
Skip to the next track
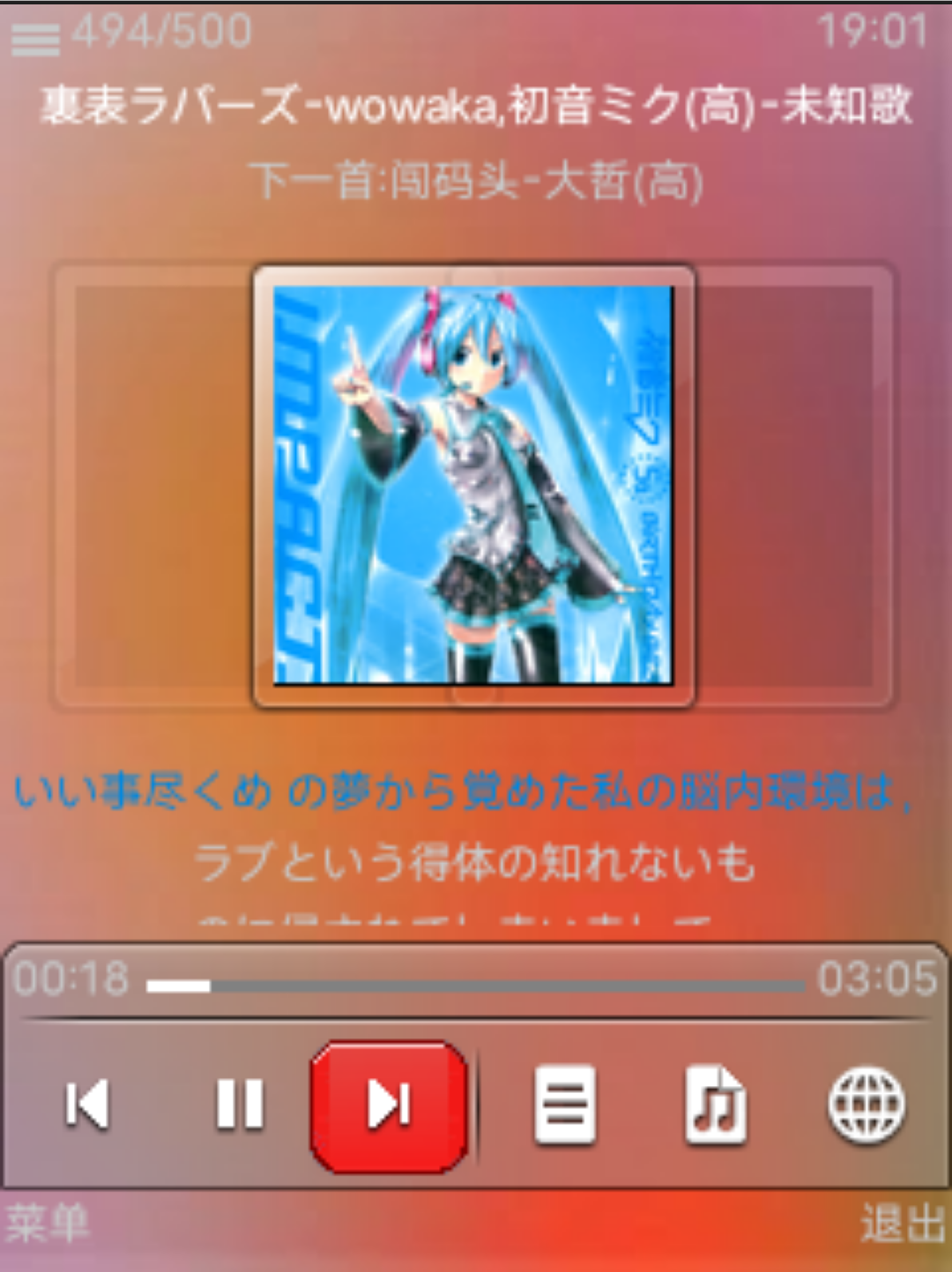point(389,1105)
